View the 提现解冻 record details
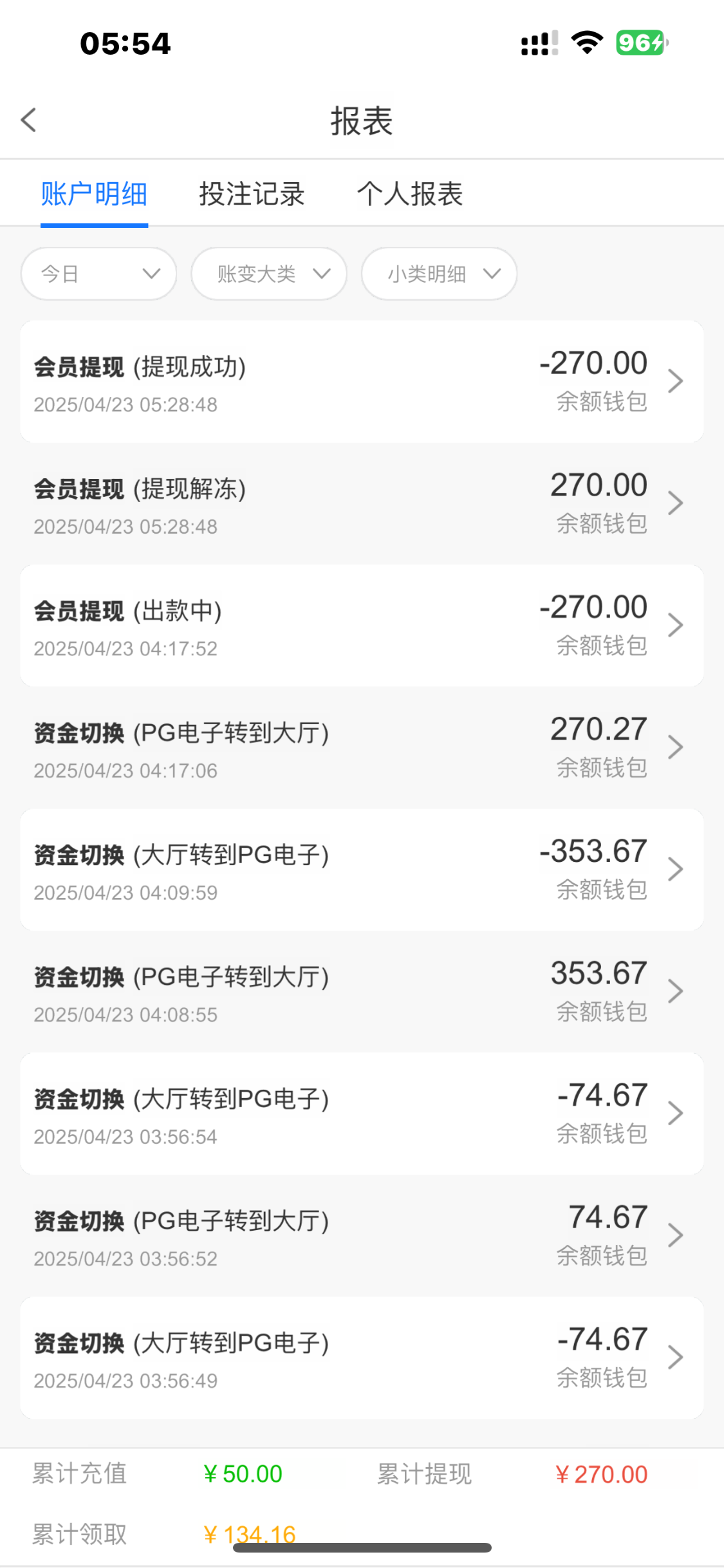Viewport: 724px width, 1568px height. [361, 504]
